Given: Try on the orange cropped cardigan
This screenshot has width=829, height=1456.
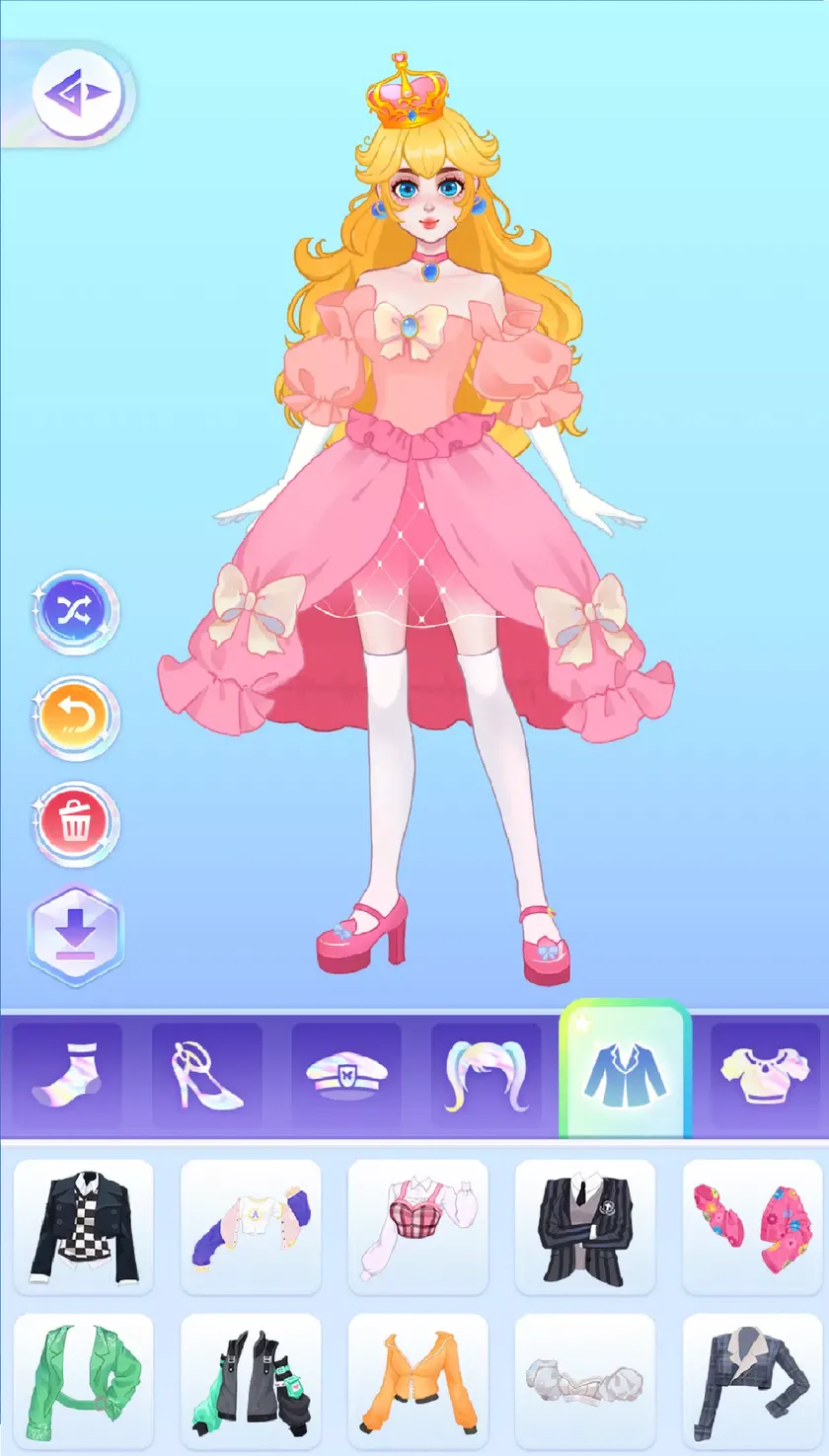Looking at the screenshot, I should [418, 1381].
